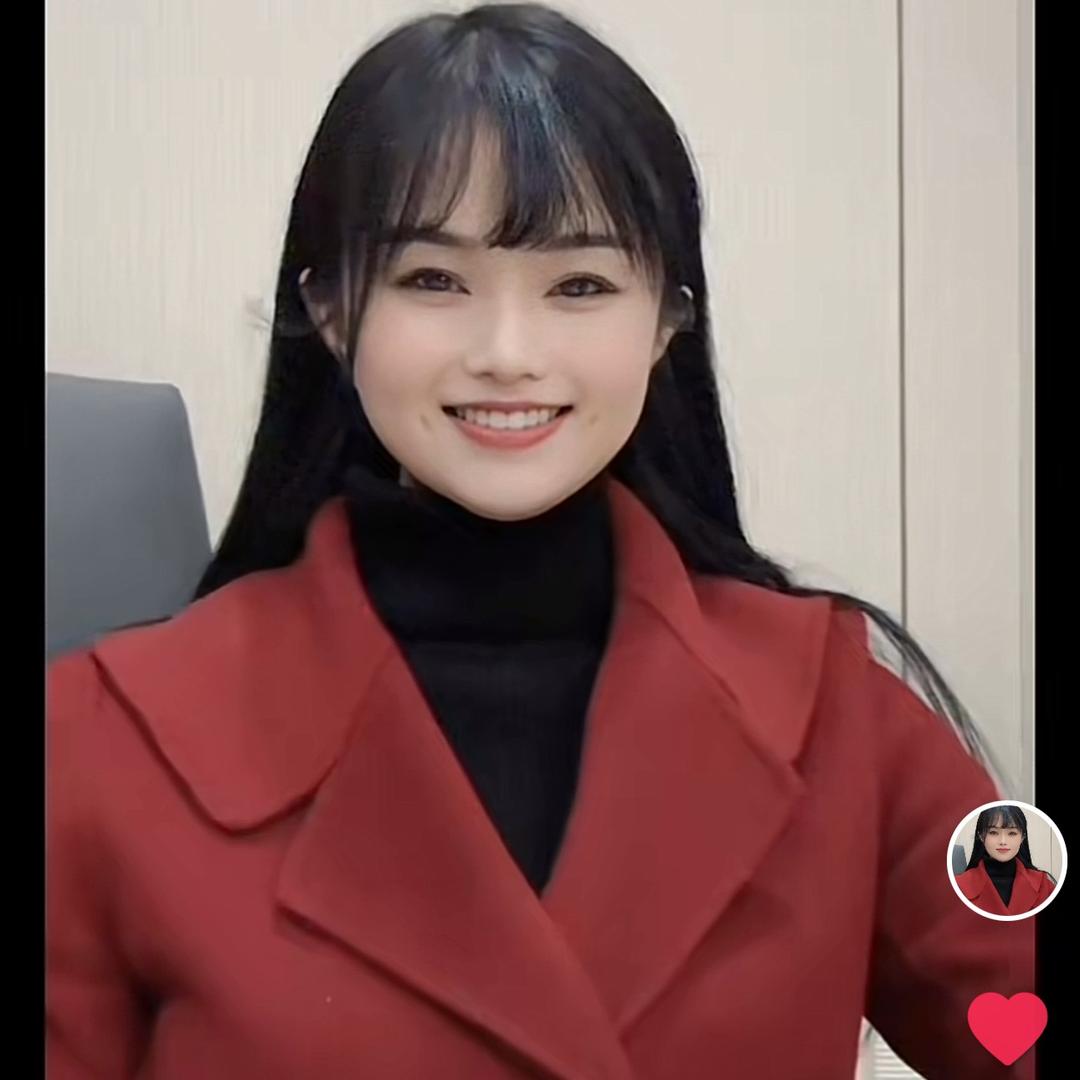Tap the red heart like icon

1006,1027
